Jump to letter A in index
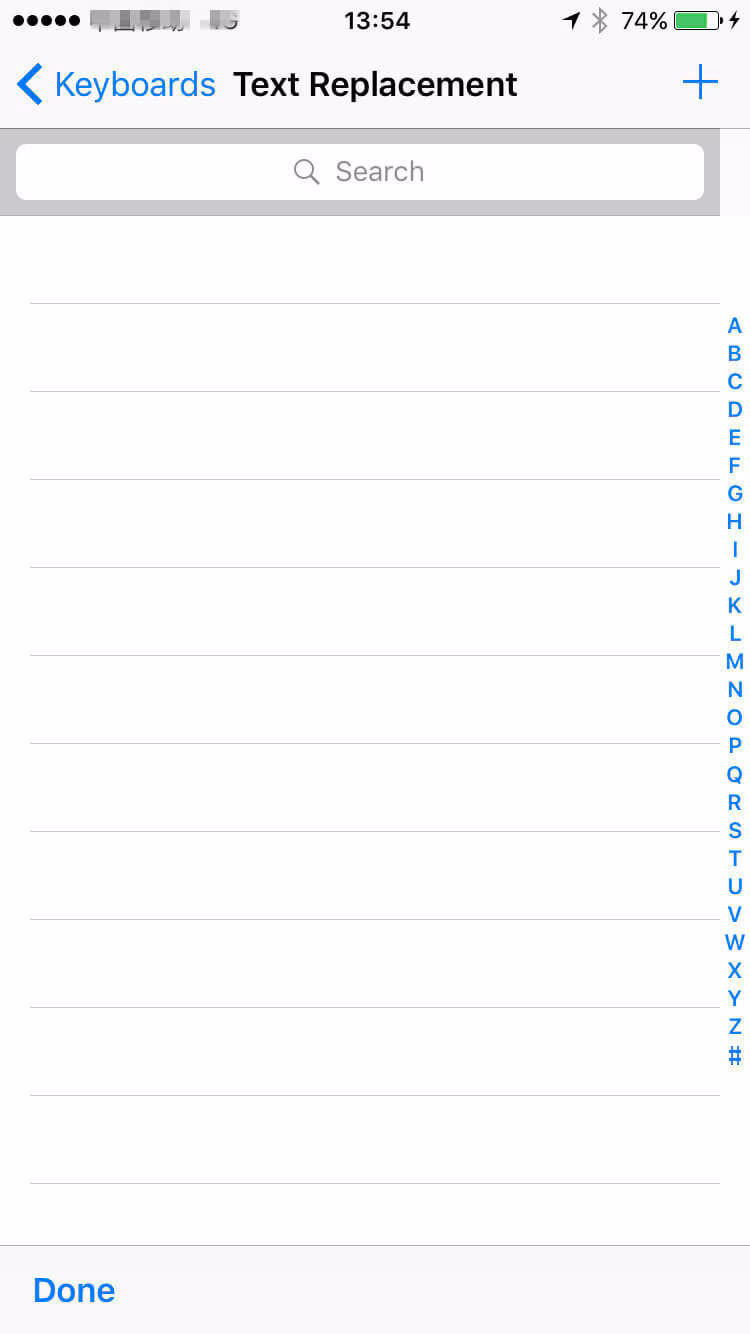This screenshot has width=750, height=1334. pyautogui.click(x=735, y=326)
